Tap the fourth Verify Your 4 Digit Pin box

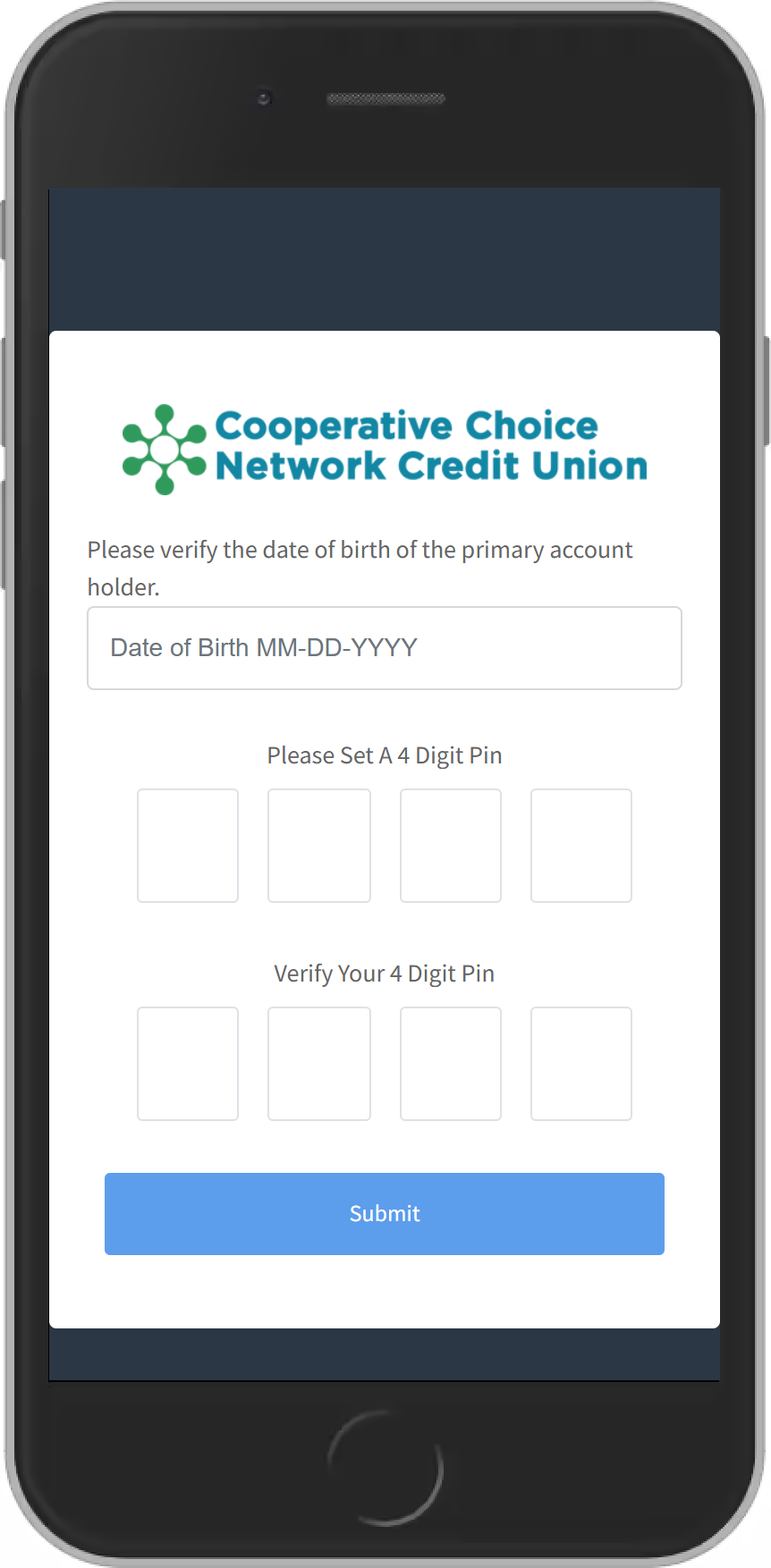click(x=581, y=1064)
